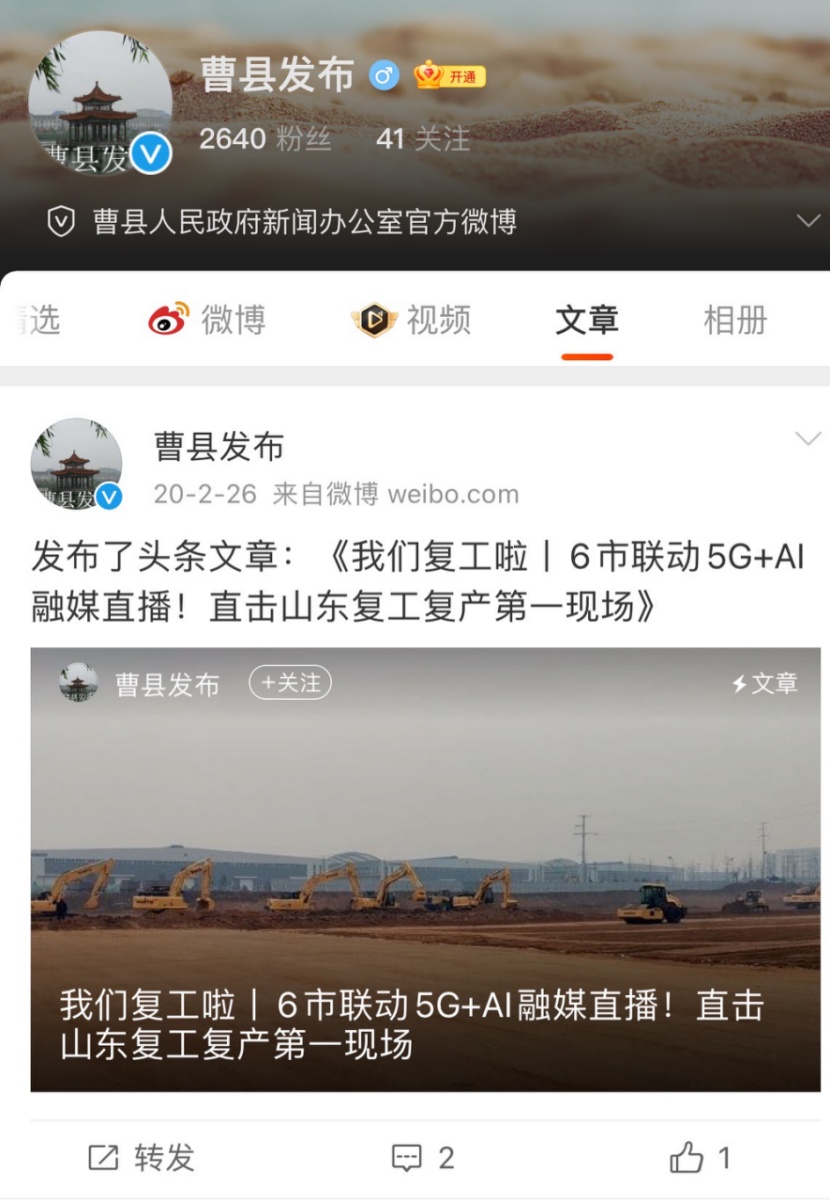832x1204 pixels.
Task: Switch to the 视频 tab
Action: pyautogui.click(x=411, y=320)
